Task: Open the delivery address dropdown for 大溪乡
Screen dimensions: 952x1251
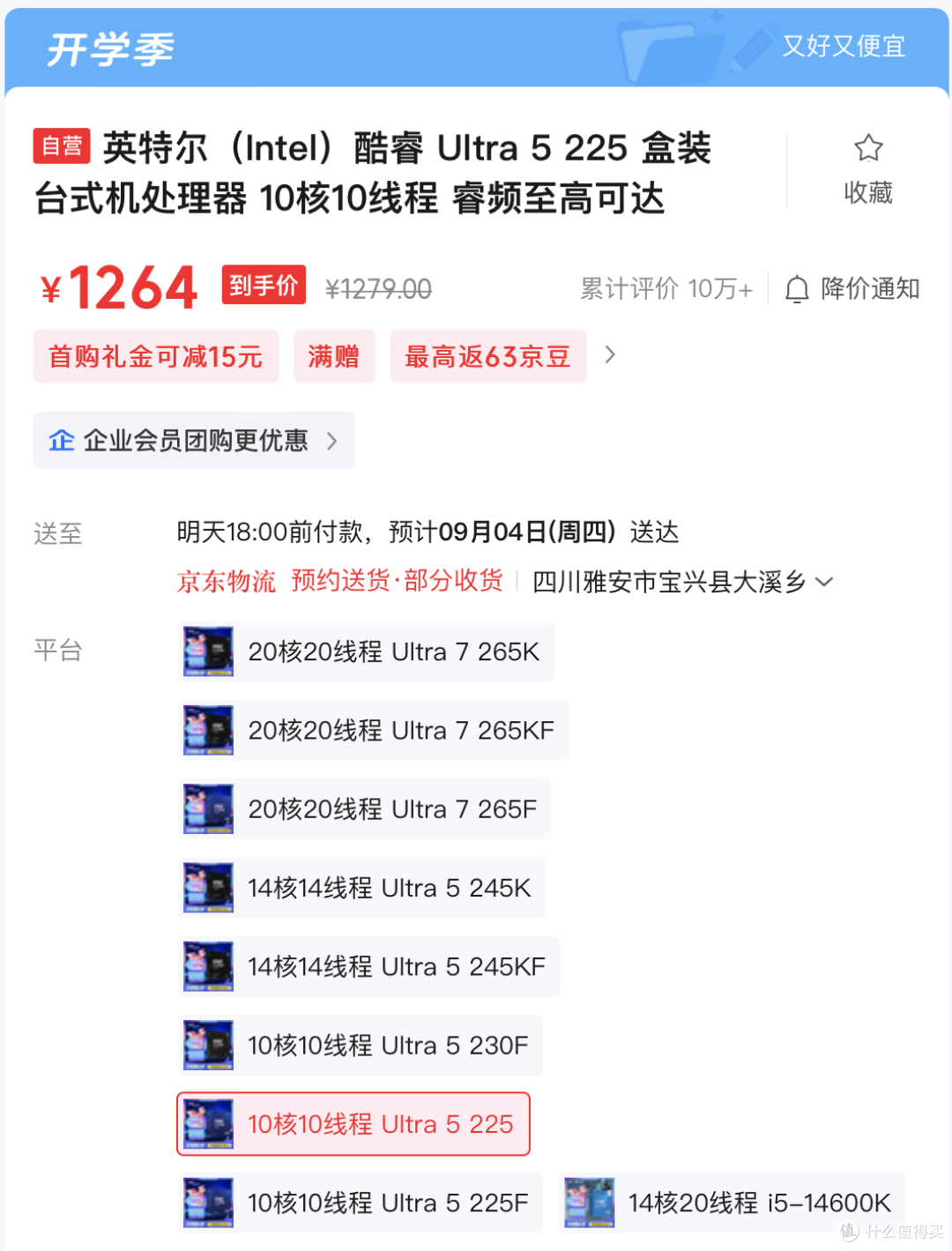Action: [823, 582]
